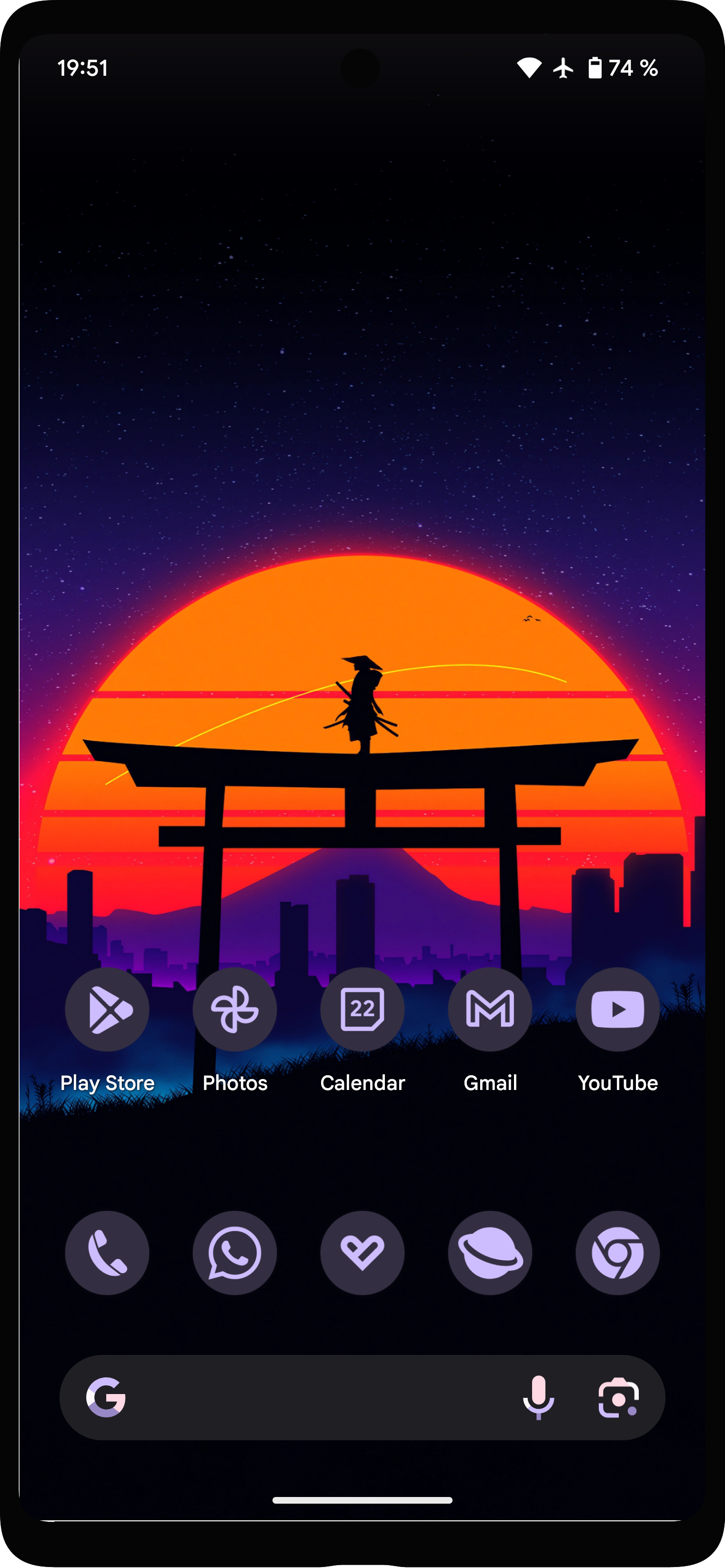Open the Phone dialer
725x1568 pixels.
point(107,1252)
